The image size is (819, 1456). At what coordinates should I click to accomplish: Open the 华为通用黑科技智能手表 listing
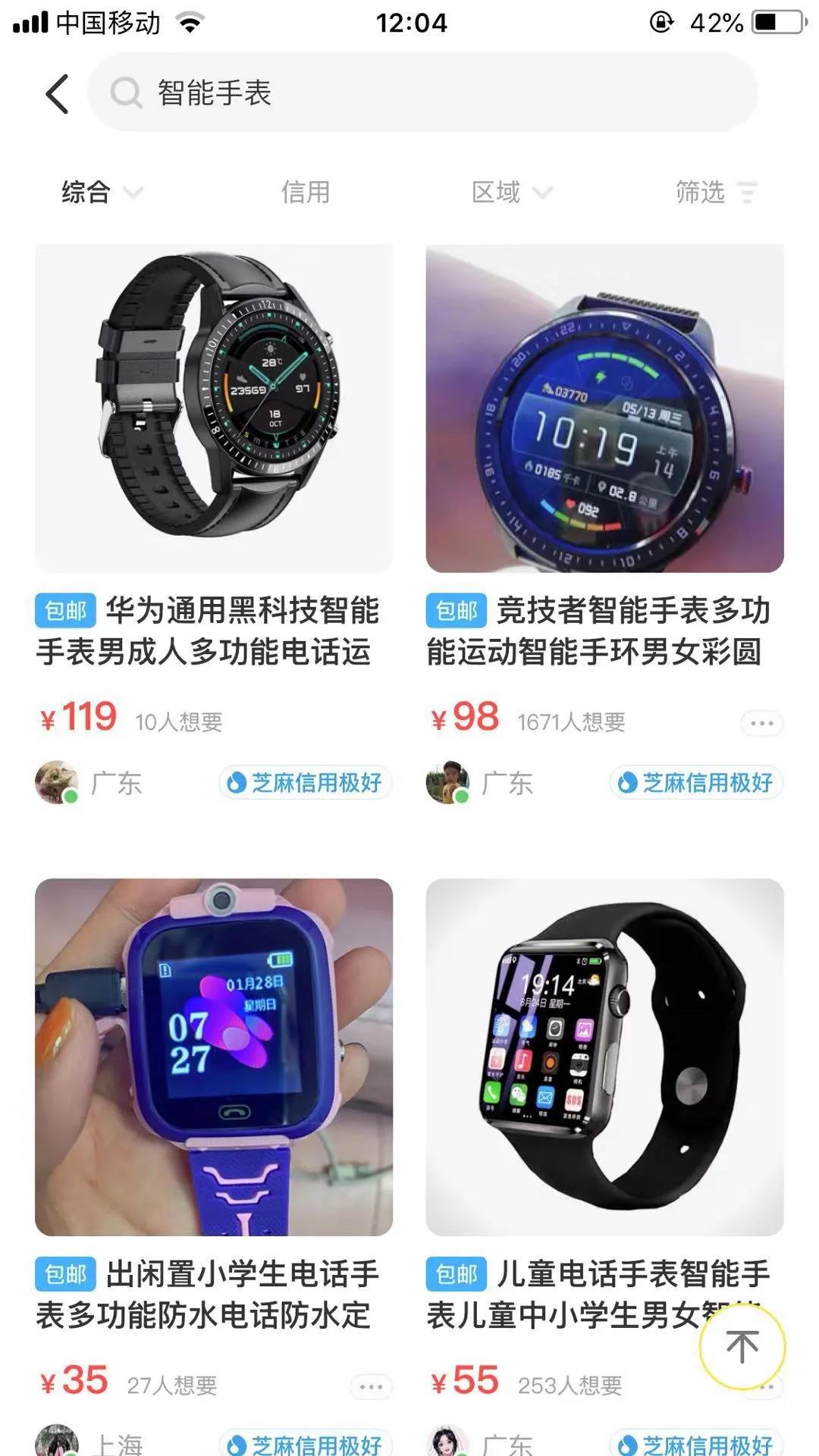click(x=214, y=409)
